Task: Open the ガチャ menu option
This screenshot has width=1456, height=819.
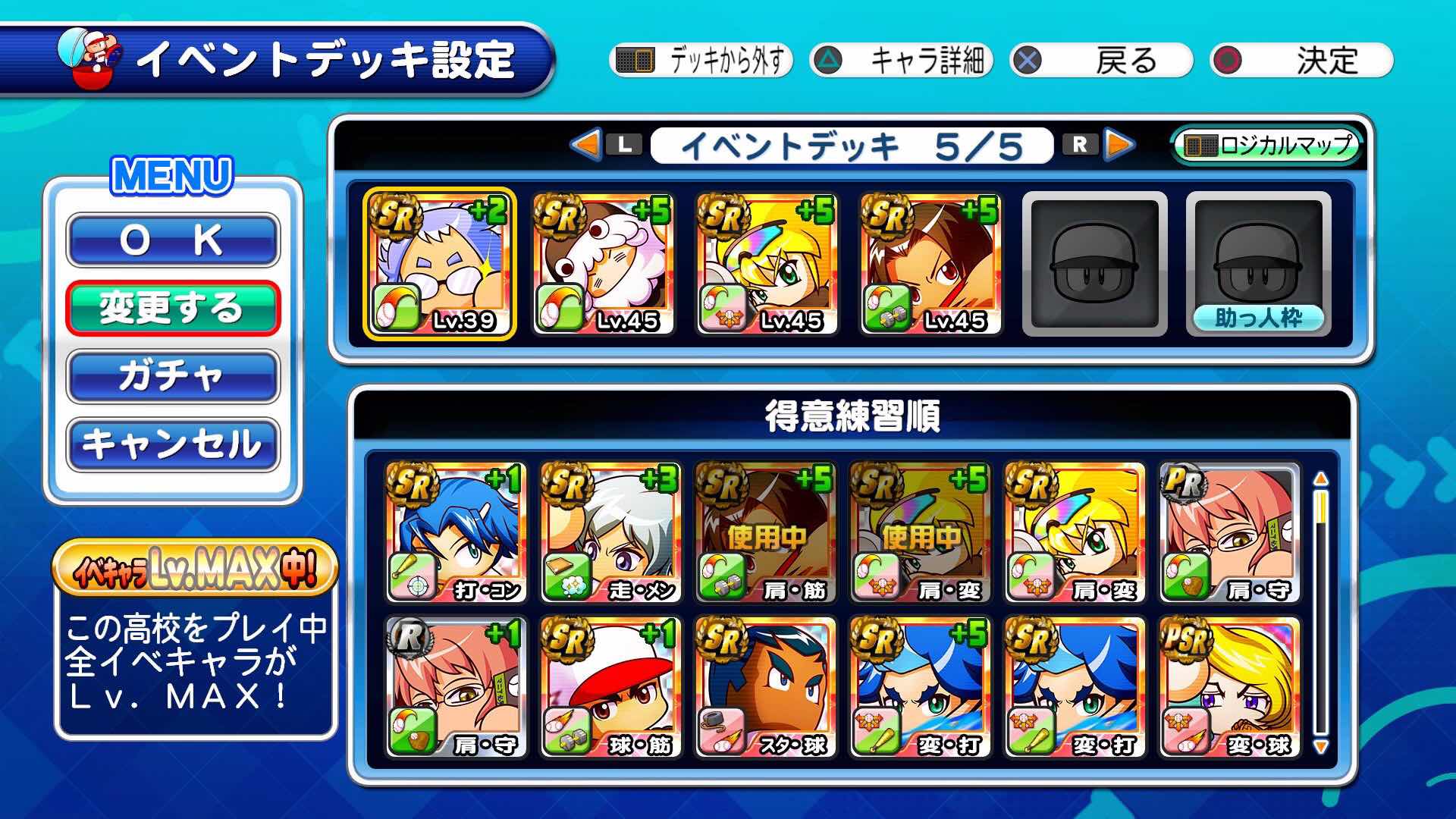Action: coord(173,376)
